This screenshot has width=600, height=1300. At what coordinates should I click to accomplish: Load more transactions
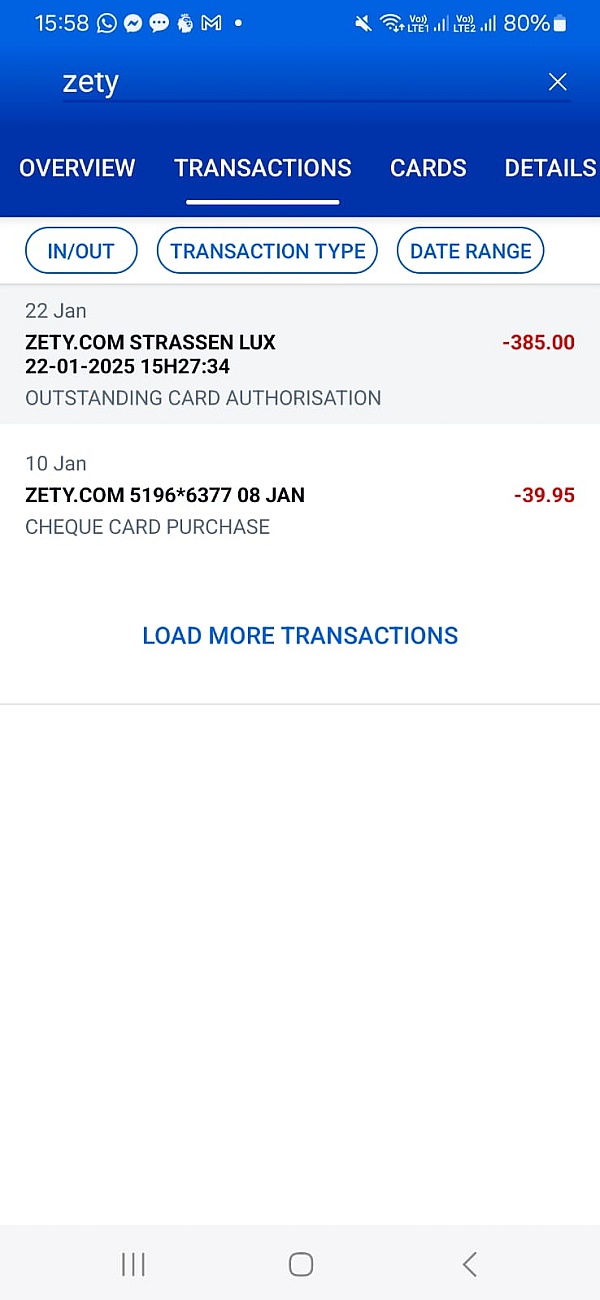pyautogui.click(x=300, y=636)
